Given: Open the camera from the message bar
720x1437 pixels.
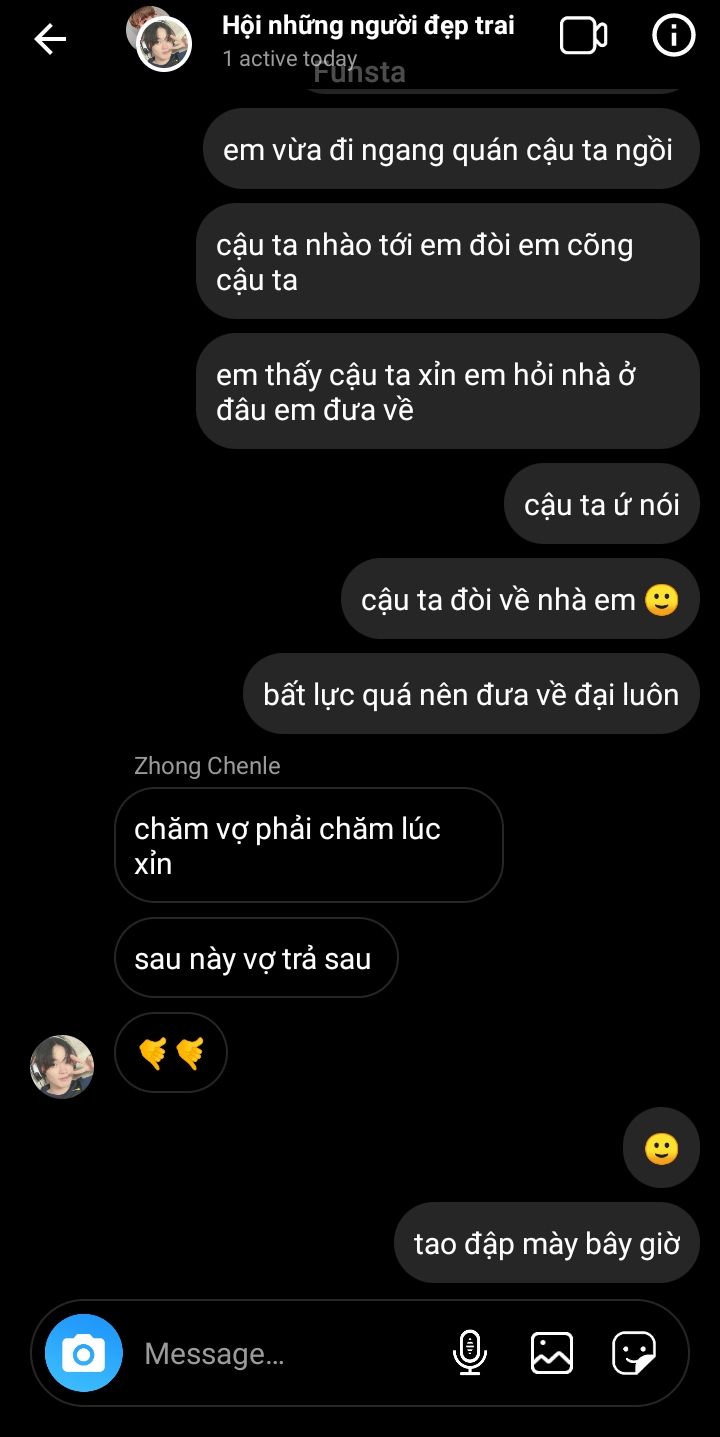Looking at the screenshot, I should [x=84, y=1353].
